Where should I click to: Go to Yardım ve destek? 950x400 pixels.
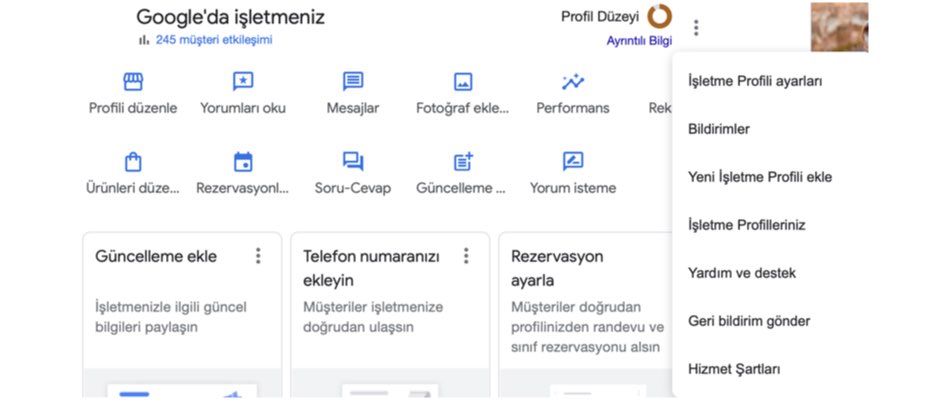tap(742, 273)
